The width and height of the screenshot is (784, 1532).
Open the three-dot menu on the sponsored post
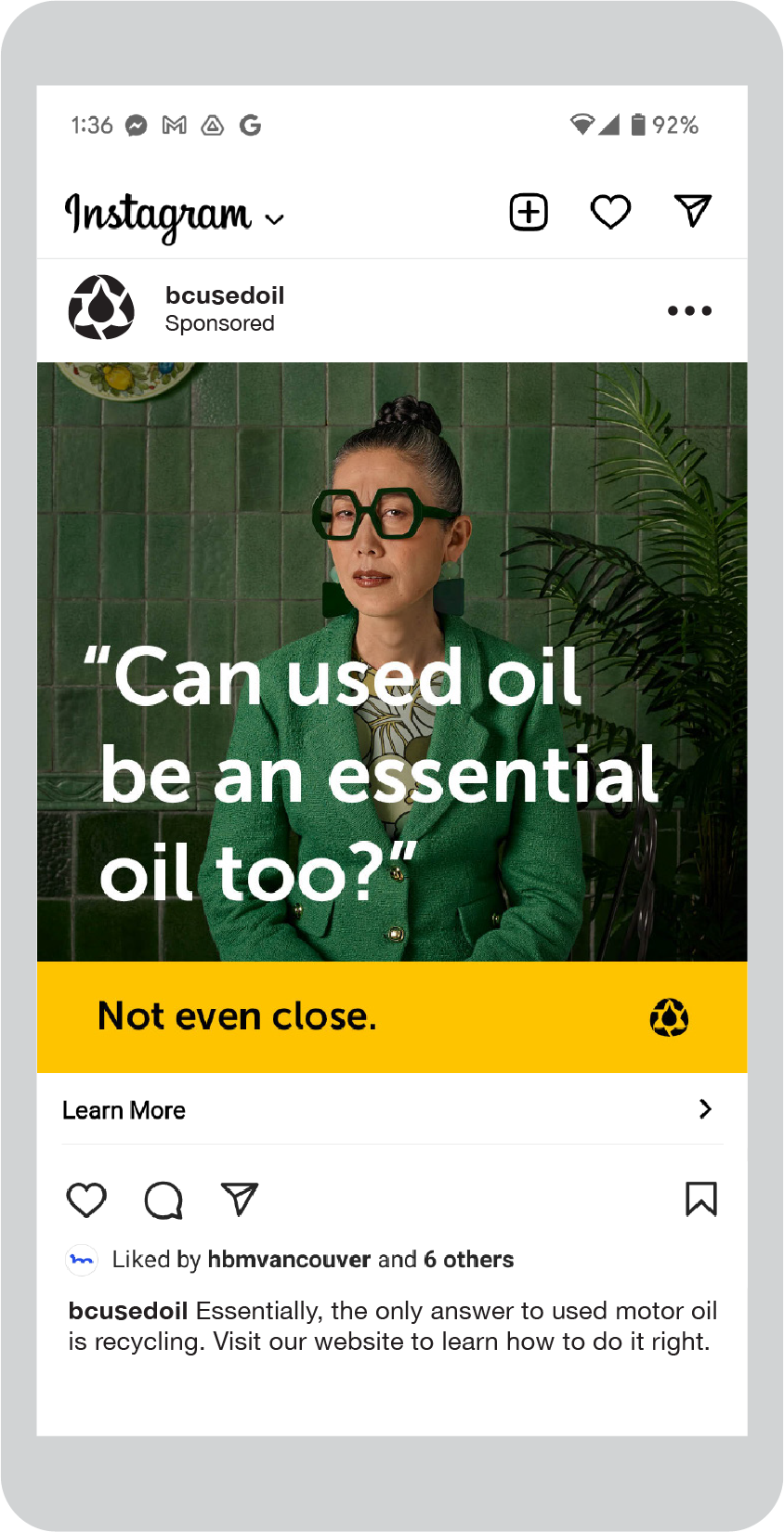click(x=689, y=310)
